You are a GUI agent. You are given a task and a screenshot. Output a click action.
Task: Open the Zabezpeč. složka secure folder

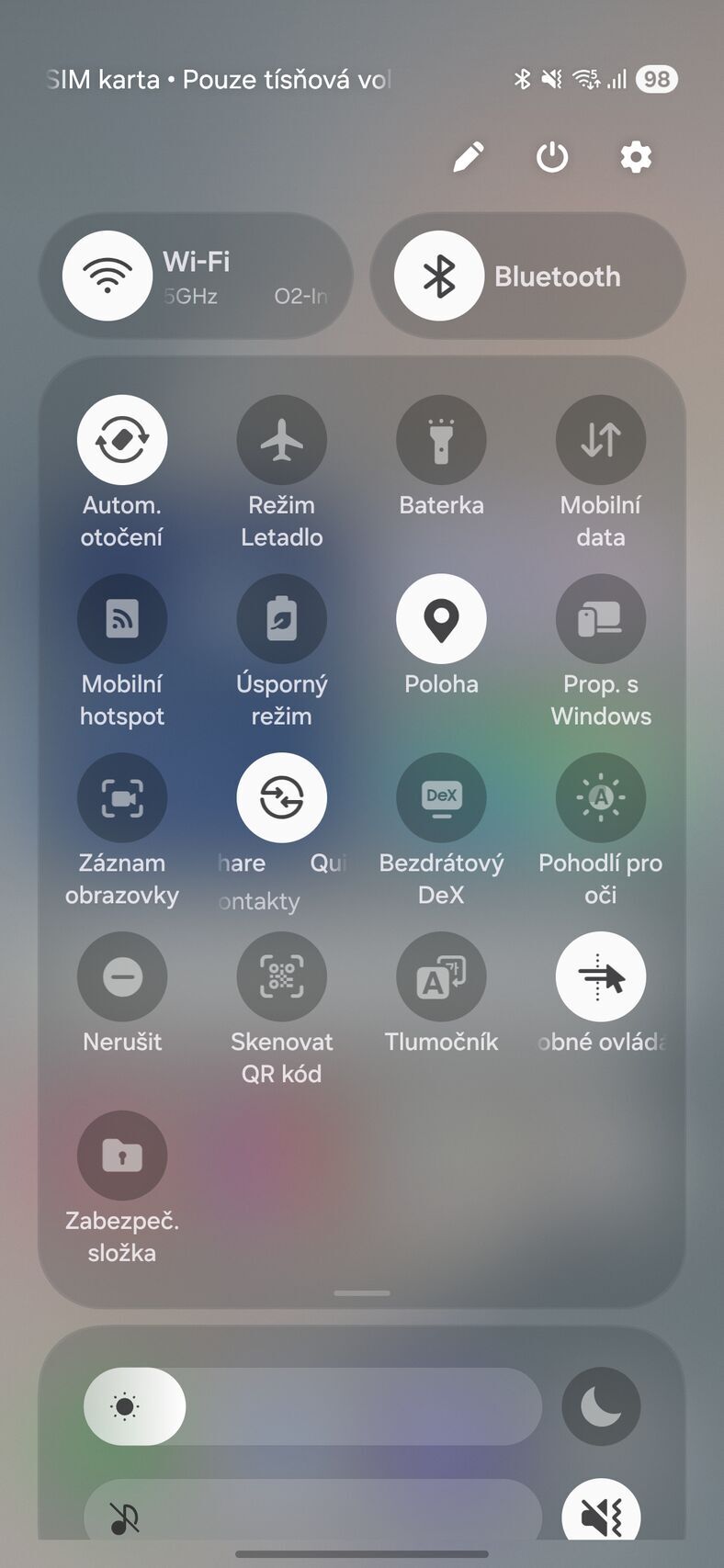click(122, 1156)
